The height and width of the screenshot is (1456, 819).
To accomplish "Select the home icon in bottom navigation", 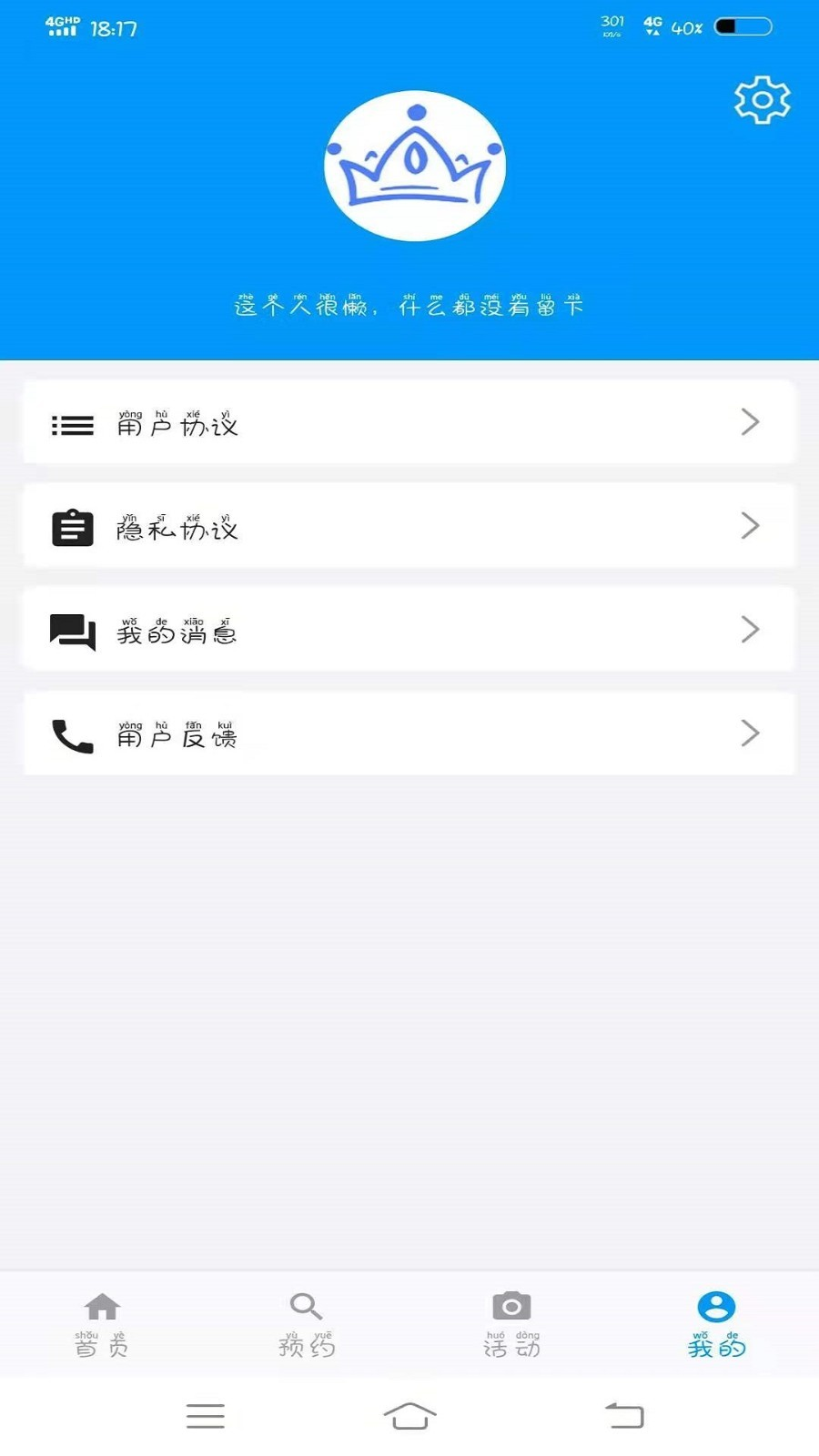I will pyautogui.click(x=102, y=1306).
